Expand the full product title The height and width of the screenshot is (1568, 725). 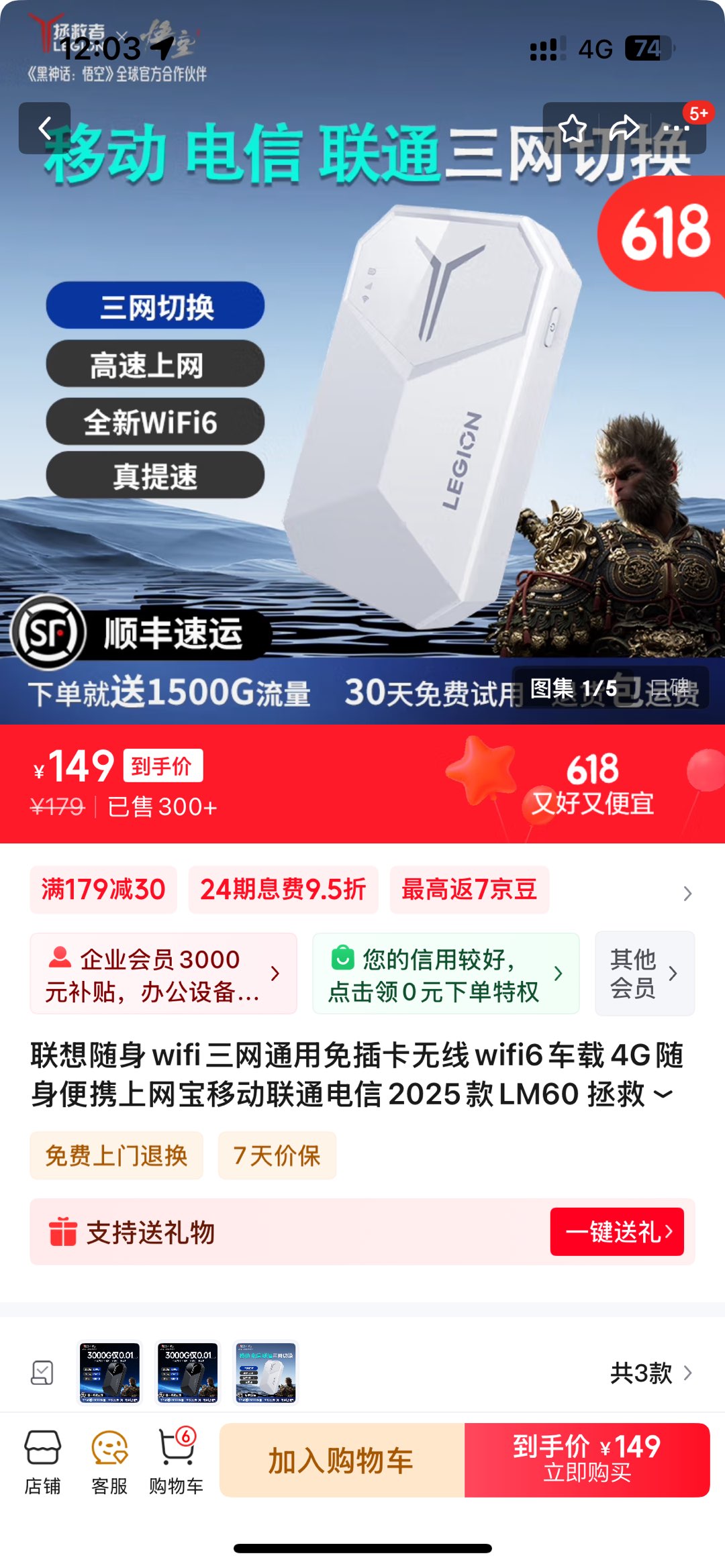663,1094
